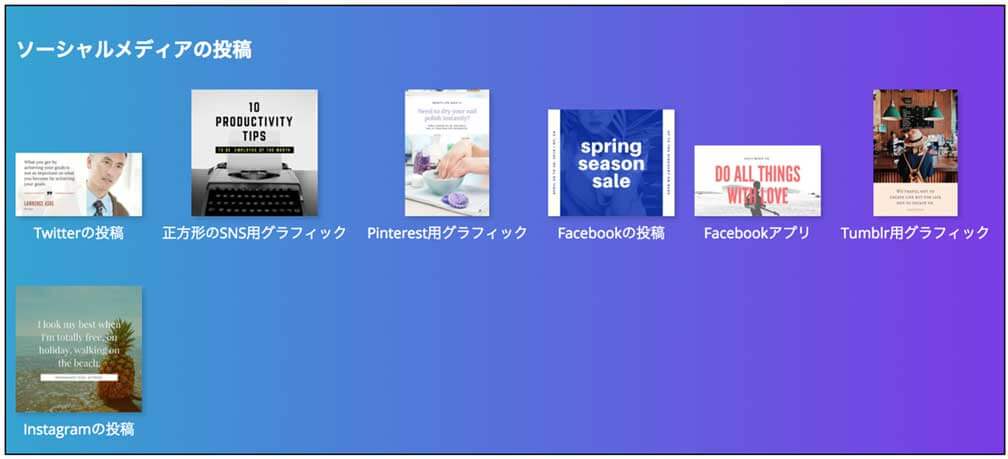Choose Pinterest用グラフィック design

(x=447, y=153)
